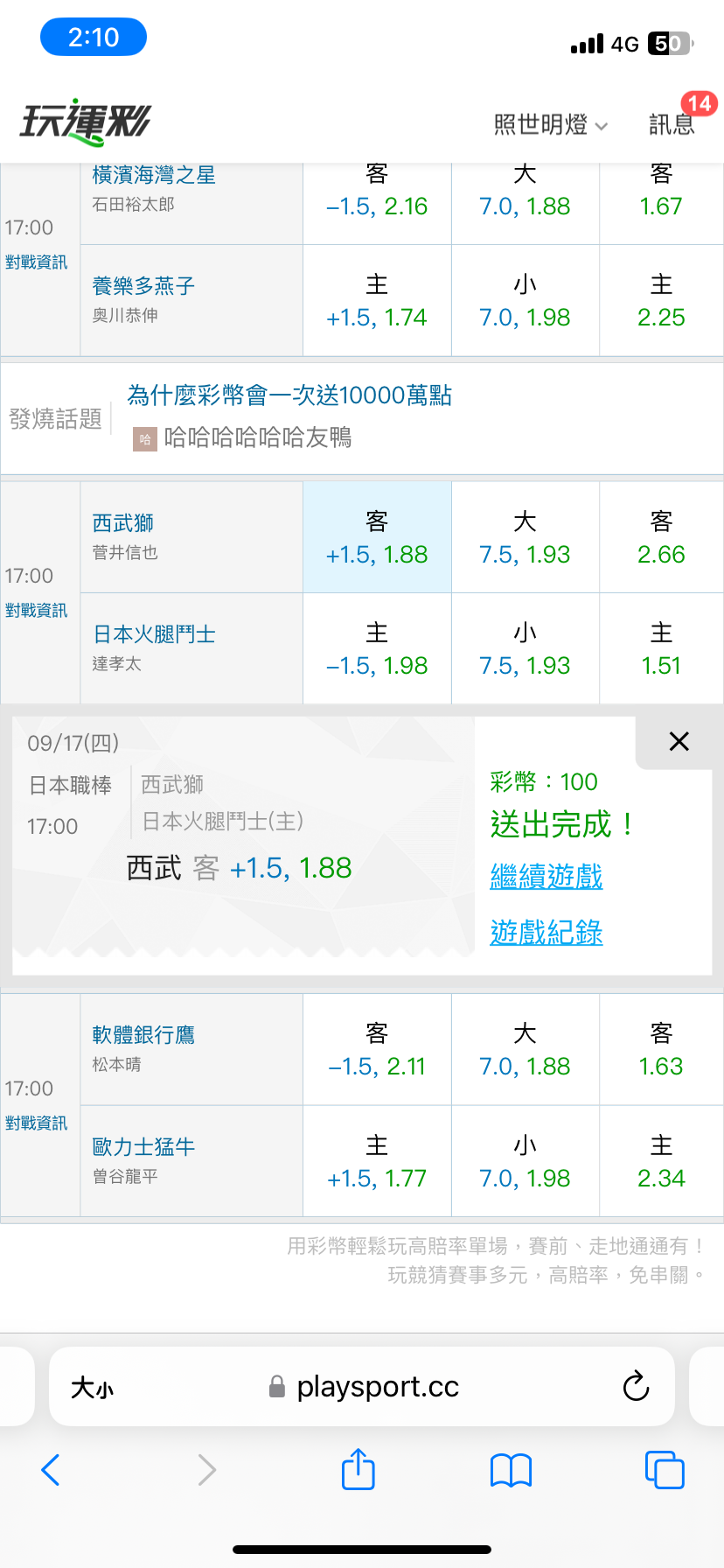Close the bet confirmation slip
Screen dimensions: 724x1568
(x=679, y=742)
